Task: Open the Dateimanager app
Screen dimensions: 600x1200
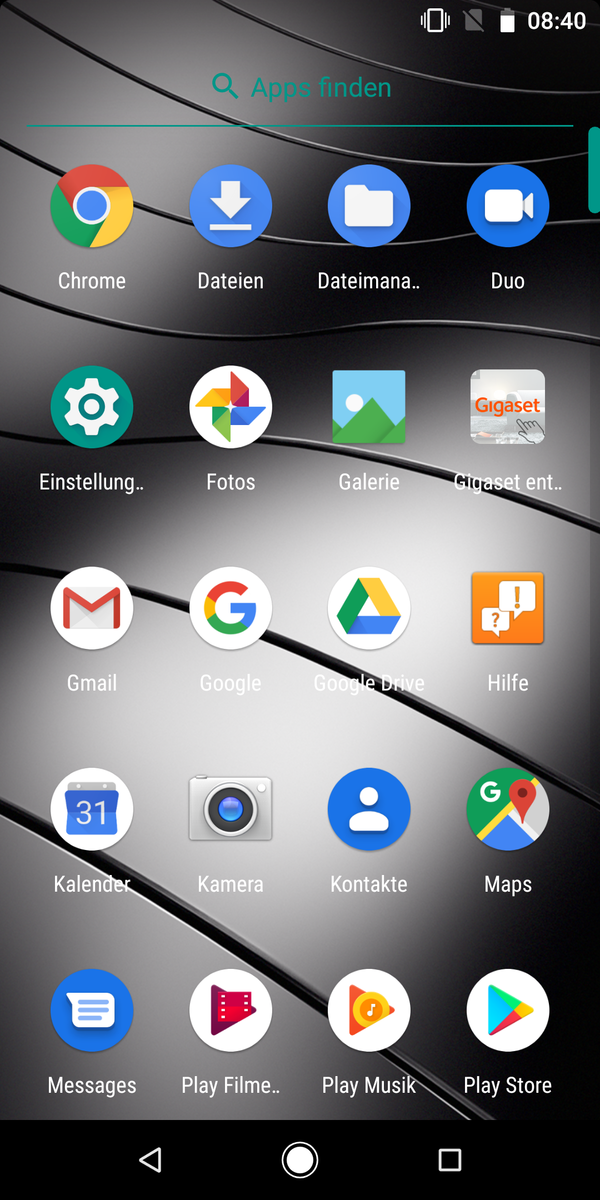Action: pyautogui.click(x=369, y=206)
